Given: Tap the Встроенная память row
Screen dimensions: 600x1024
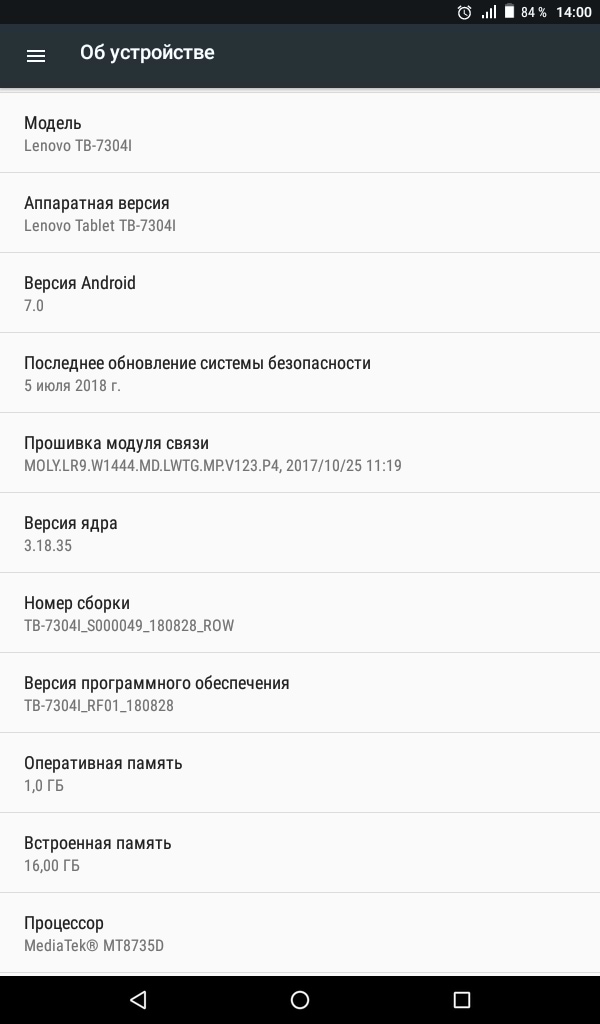Looking at the screenshot, I should click(x=300, y=853).
